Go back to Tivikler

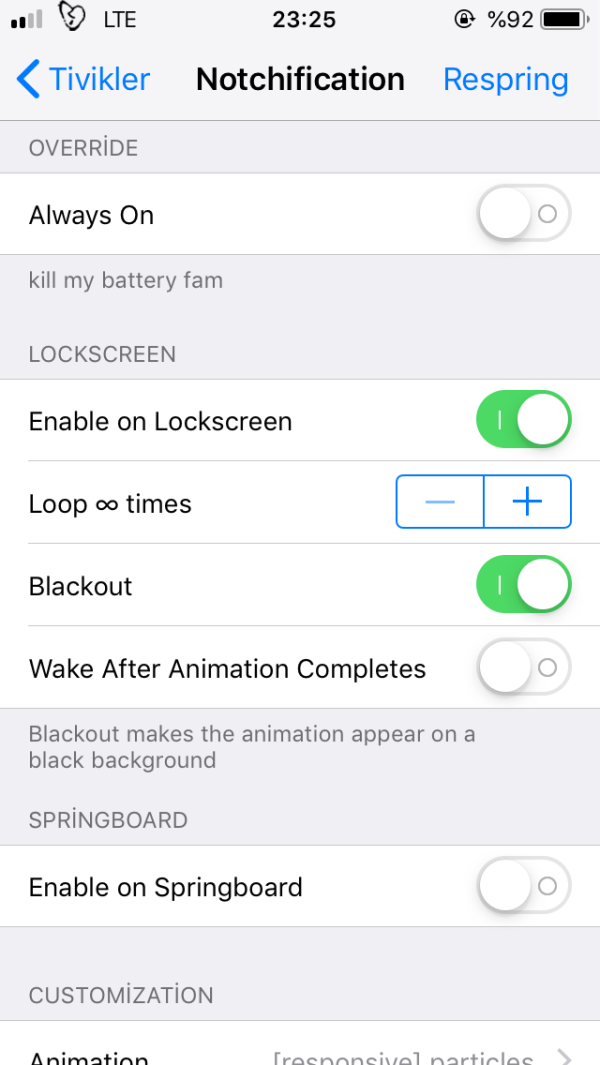click(x=84, y=79)
